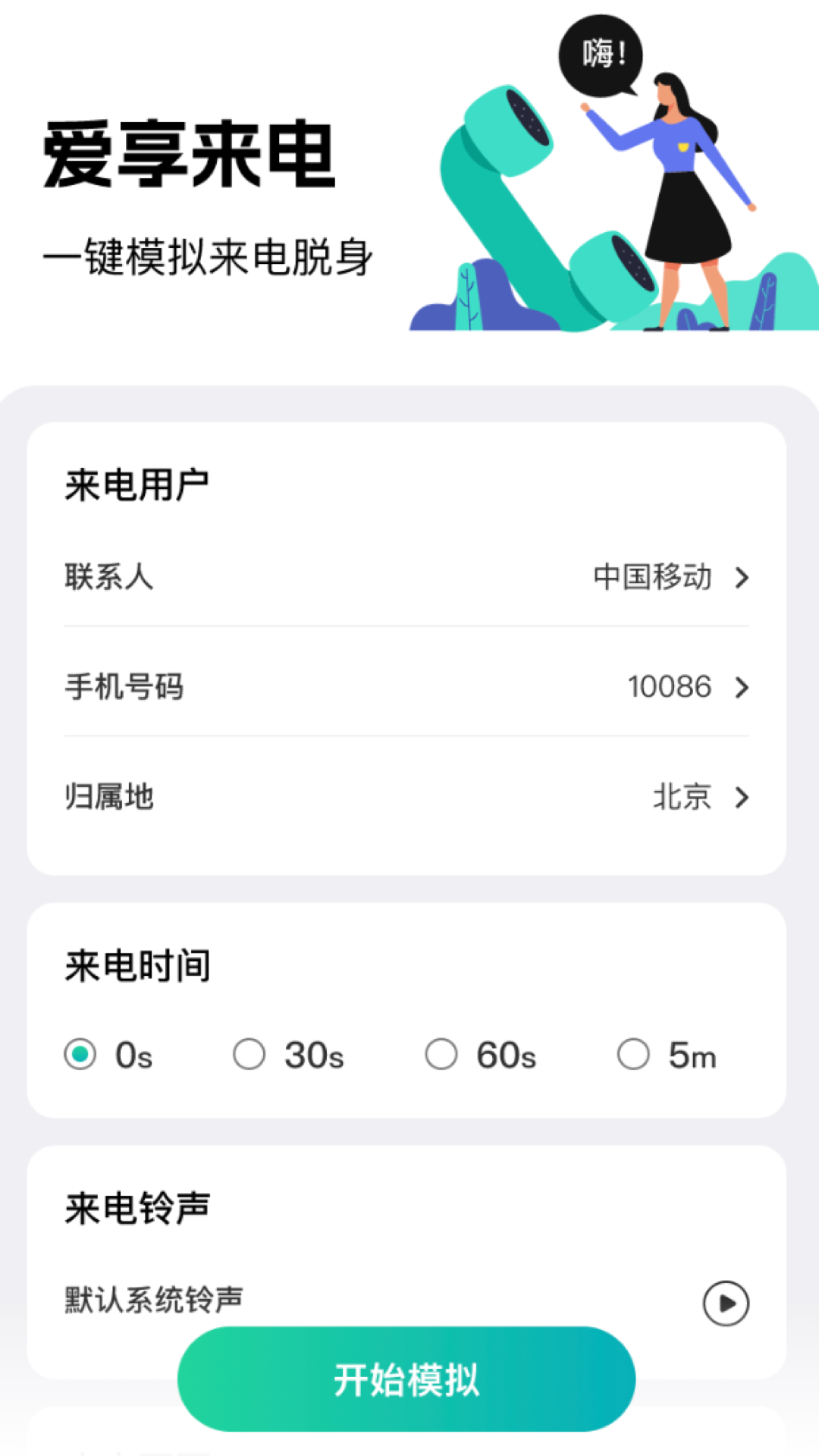The image size is (819, 1456).
Task: Play the default system ringtone preview
Action: point(724,1302)
